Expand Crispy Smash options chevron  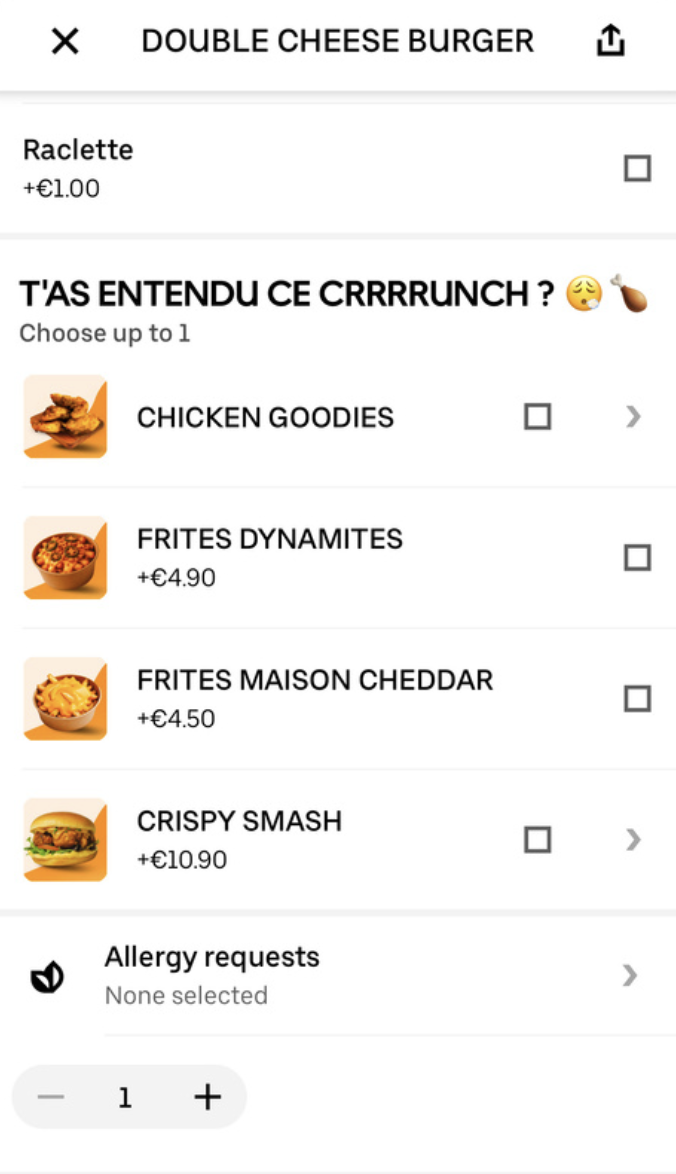[633, 839]
